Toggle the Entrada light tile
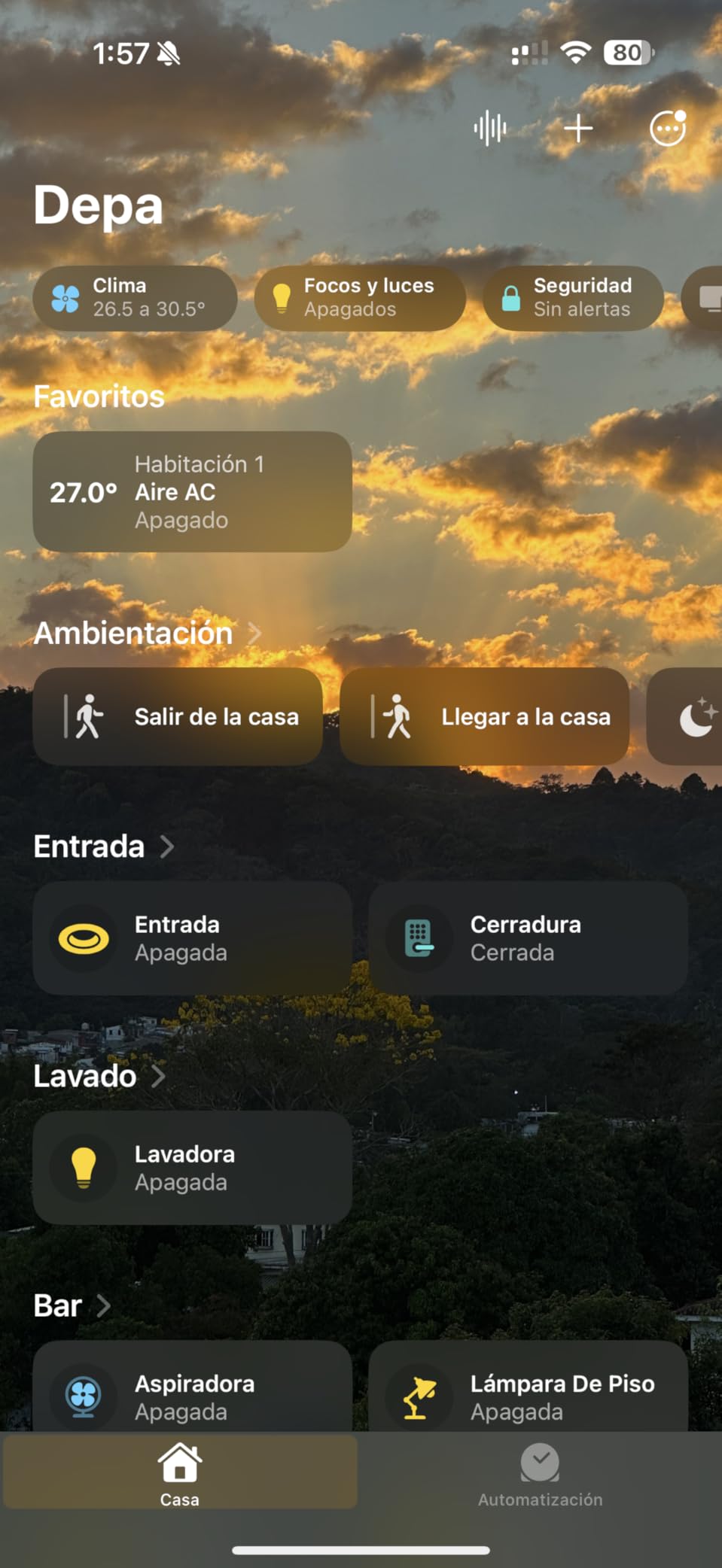This screenshot has height=1568, width=722. pyautogui.click(x=84, y=938)
